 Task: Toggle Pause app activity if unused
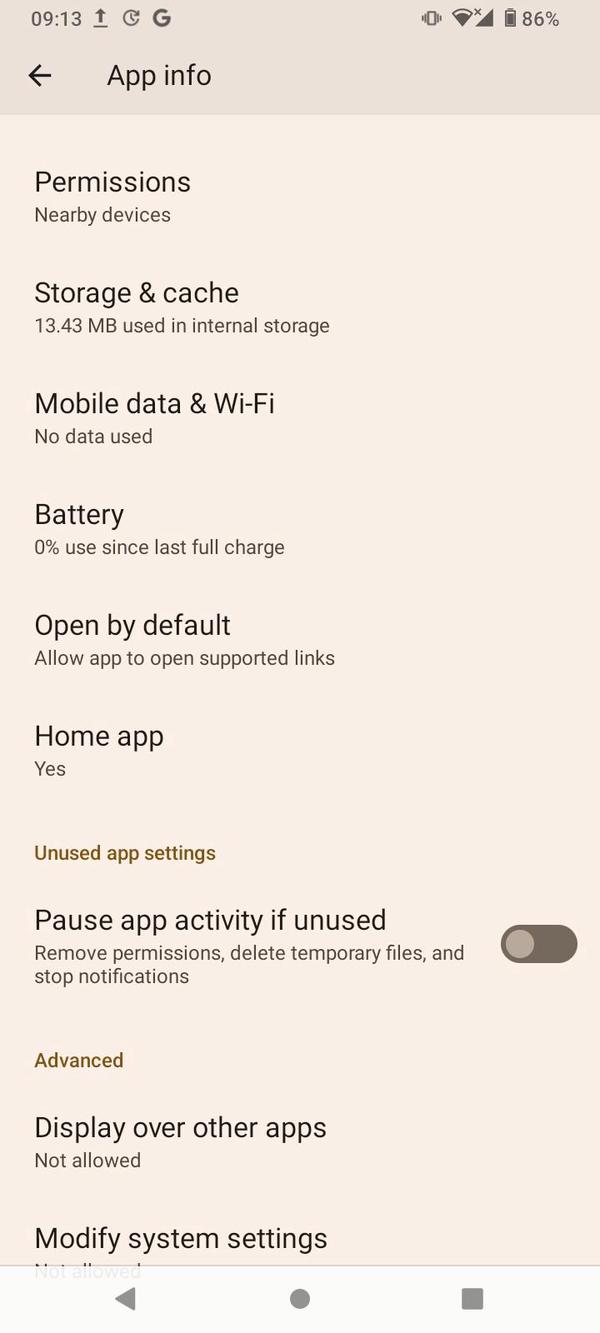[538, 944]
